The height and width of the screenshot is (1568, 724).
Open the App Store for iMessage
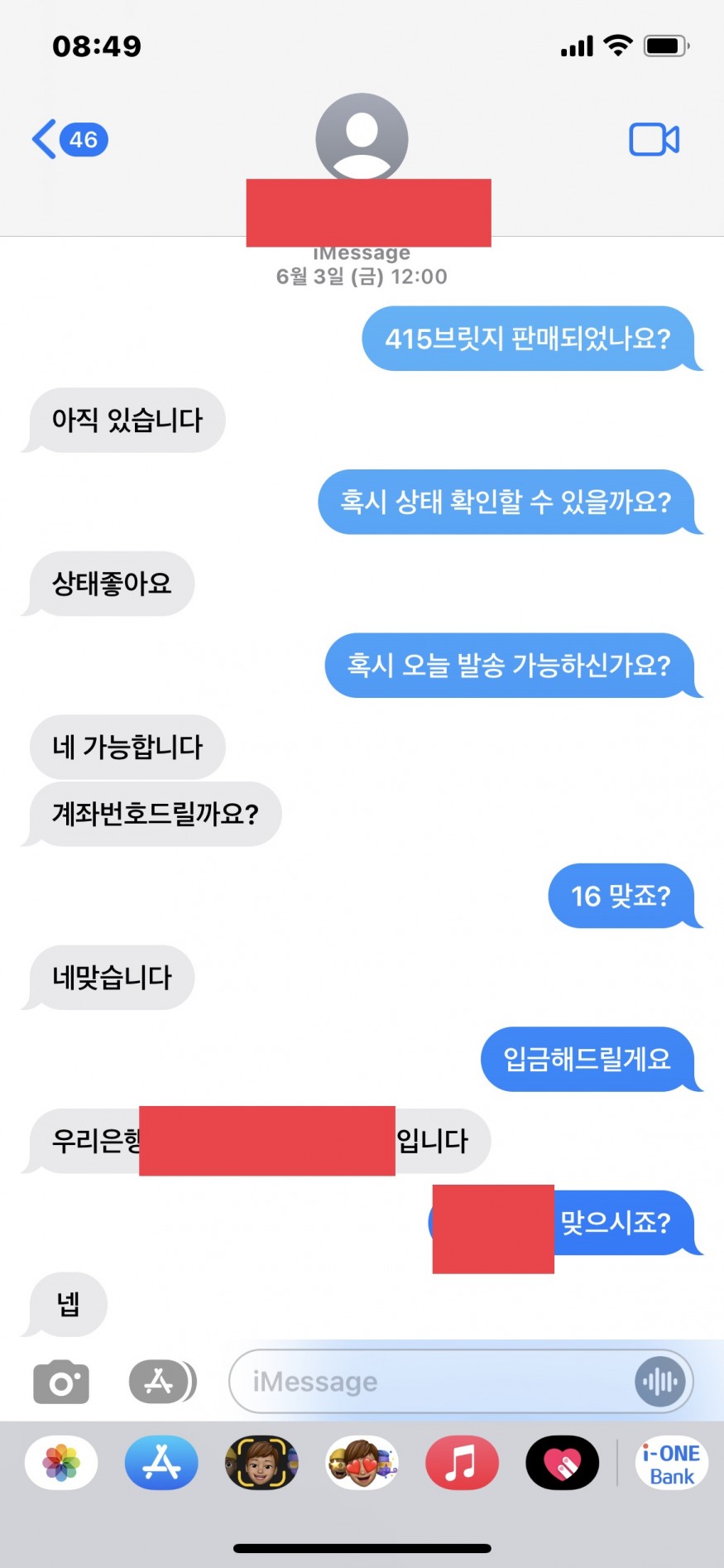tap(161, 1463)
